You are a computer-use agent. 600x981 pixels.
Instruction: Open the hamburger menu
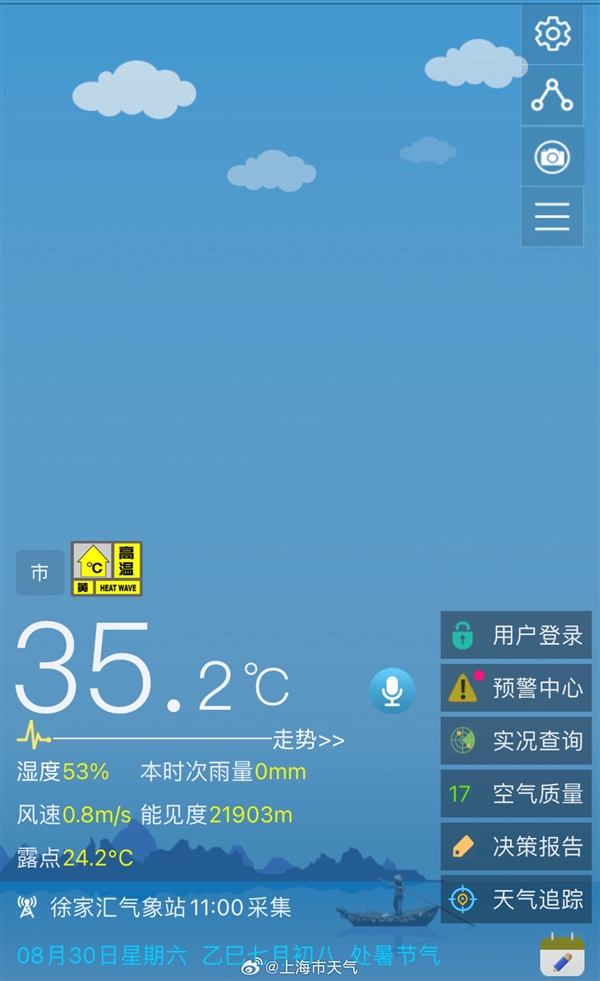(x=552, y=217)
